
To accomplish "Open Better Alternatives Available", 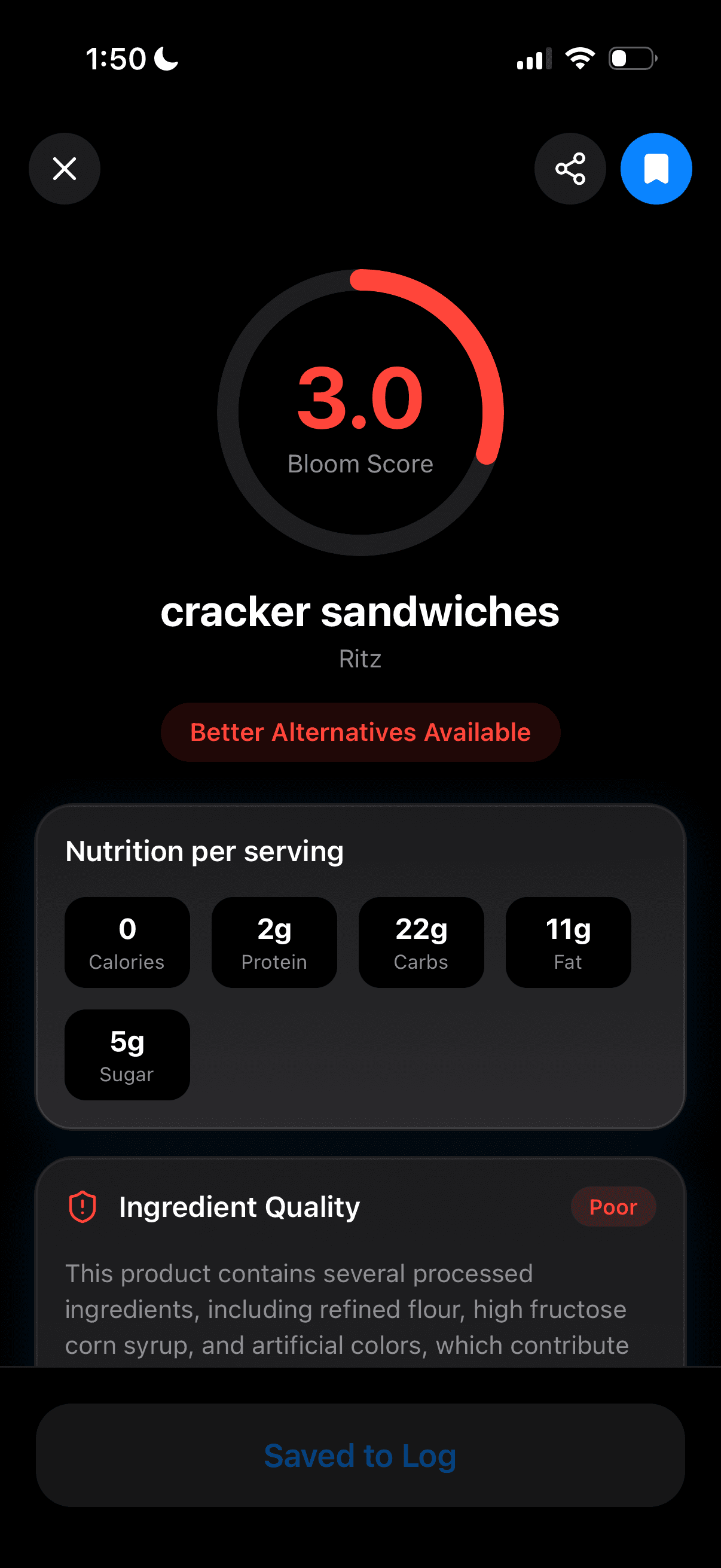I will tap(360, 731).
